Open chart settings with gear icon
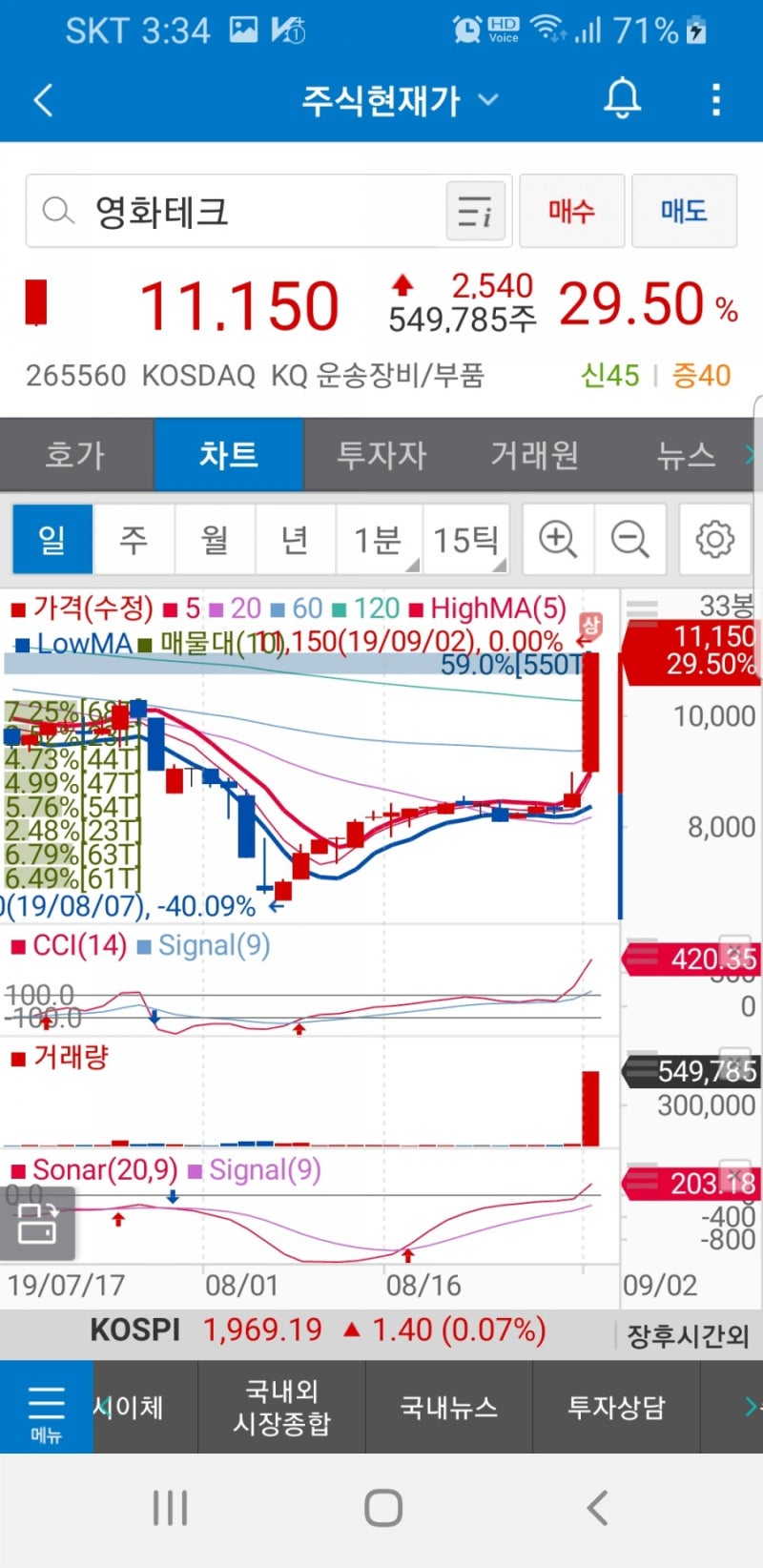 [713, 539]
